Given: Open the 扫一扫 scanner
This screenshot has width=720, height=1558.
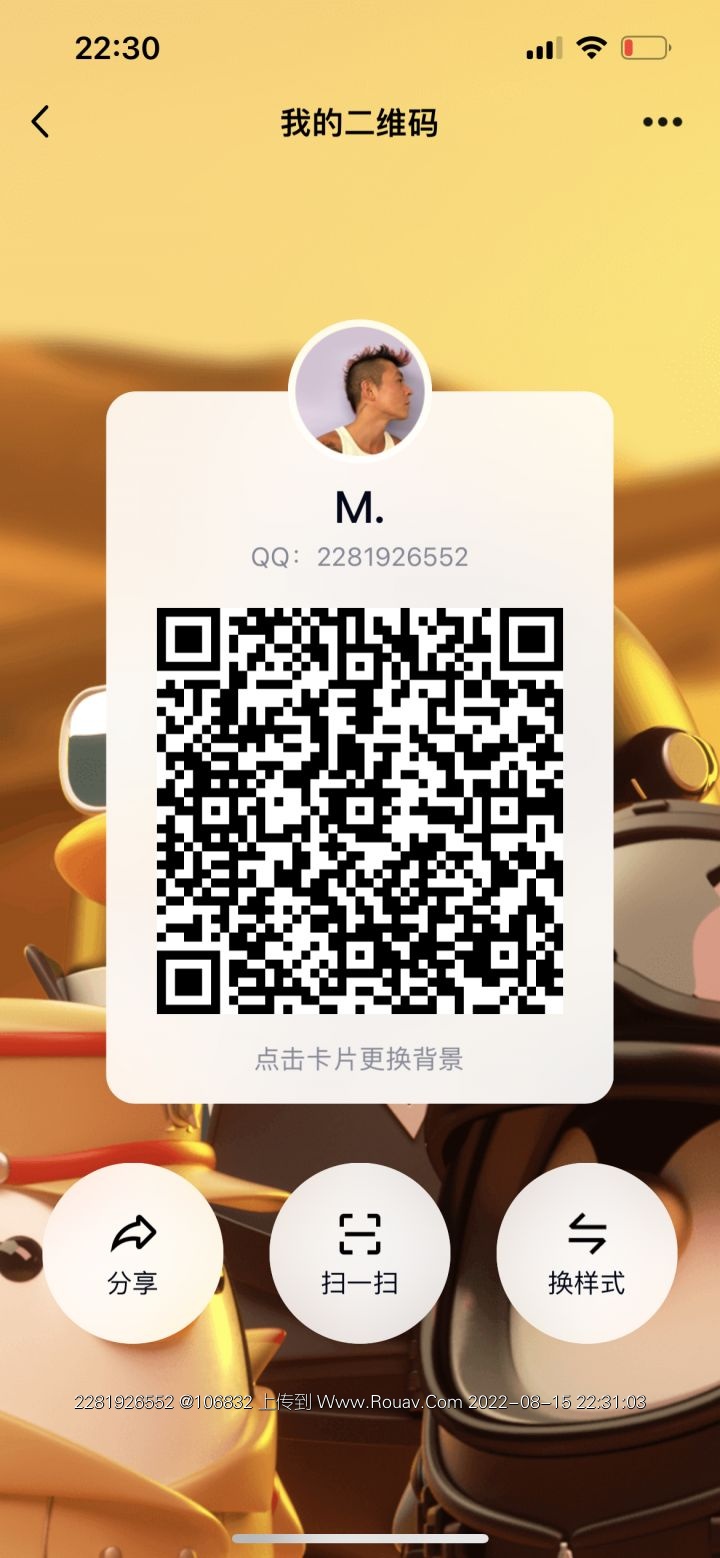Looking at the screenshot, I should coord(360,1252).
